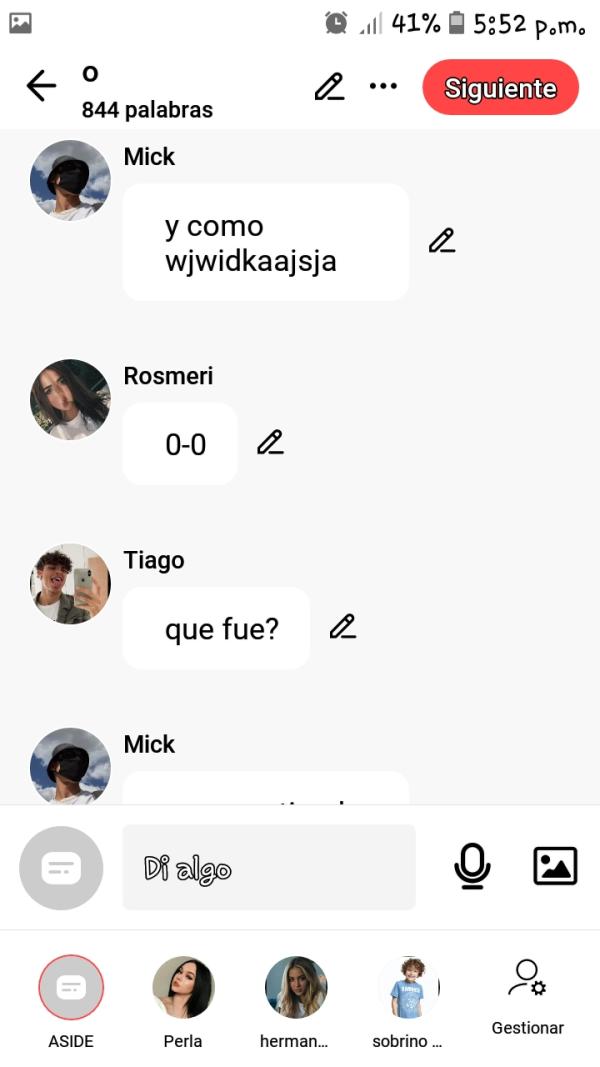Attach an image to the chat
Viewport: 600px width, 1067px height.
click(555, 866)
